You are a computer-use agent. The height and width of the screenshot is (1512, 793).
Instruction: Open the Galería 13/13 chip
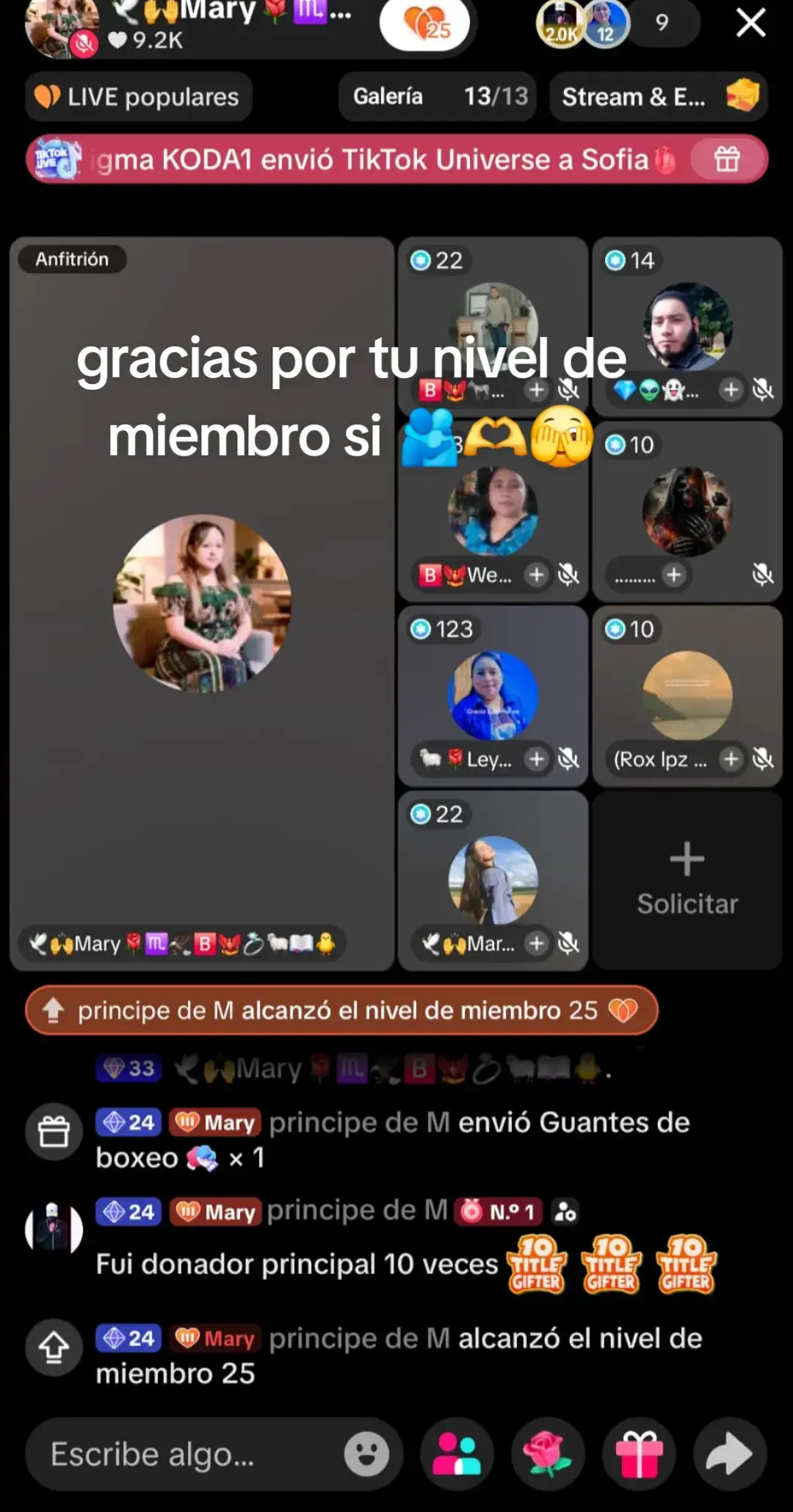click(x=438, y=96)
